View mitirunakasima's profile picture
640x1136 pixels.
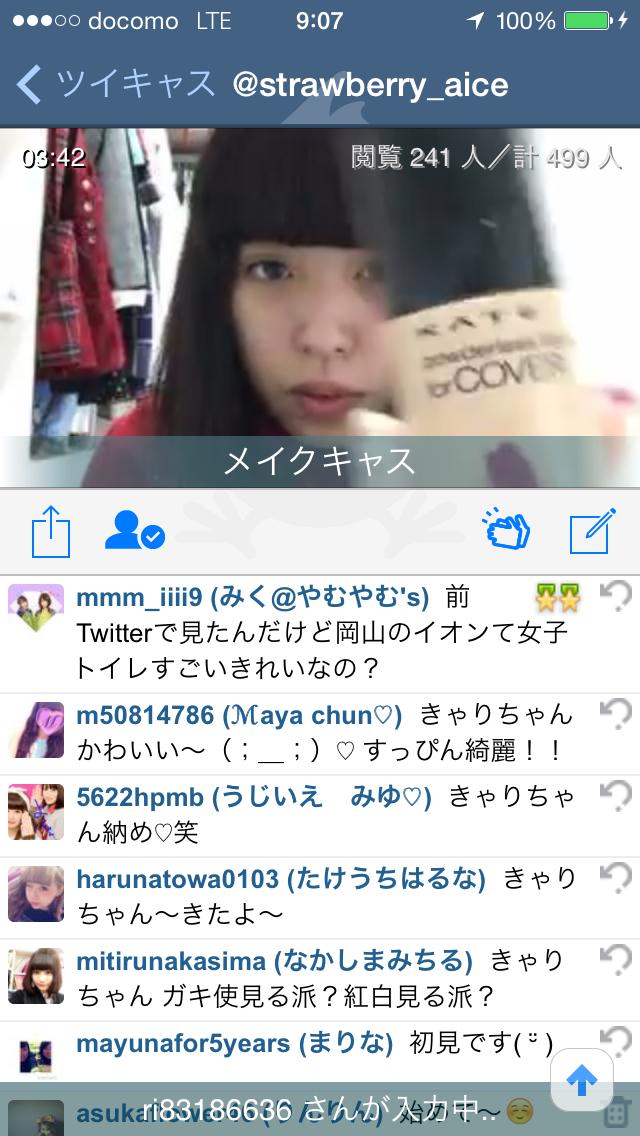coord(36,975)
